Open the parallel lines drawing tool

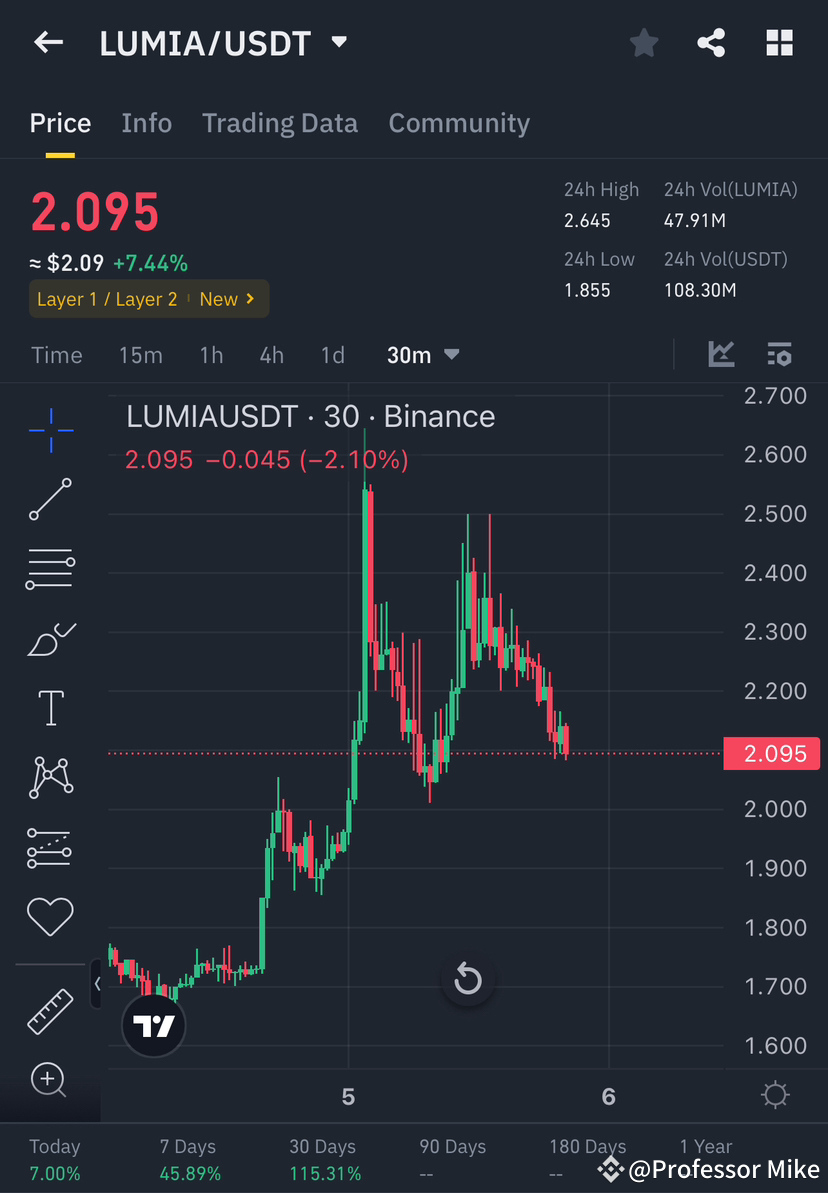(50, 568)
